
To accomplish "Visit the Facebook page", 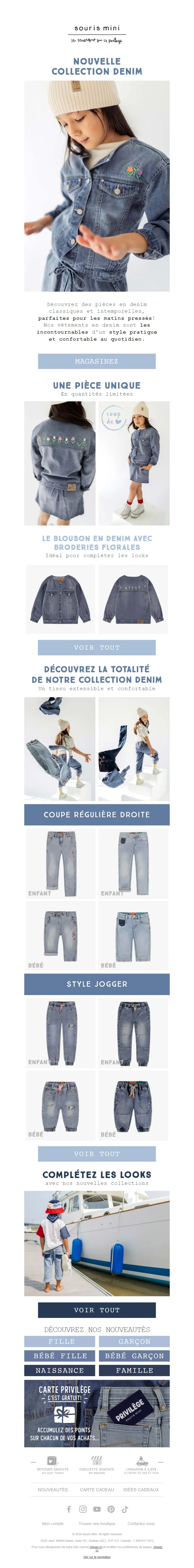I will pyautogui.click(x=69, y=1509).
